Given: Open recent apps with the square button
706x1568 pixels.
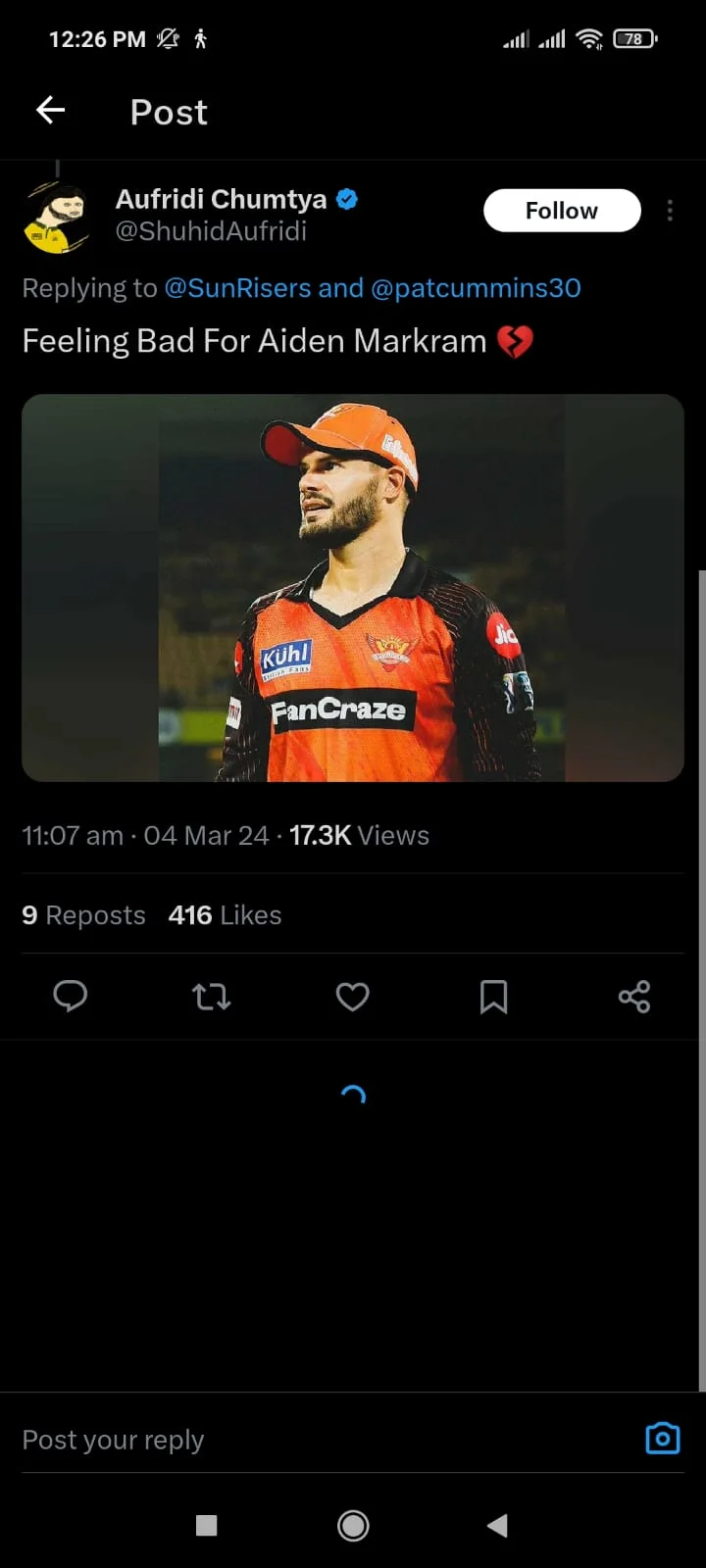Looking at the screenshot, I should click(x=206, y=1525).
